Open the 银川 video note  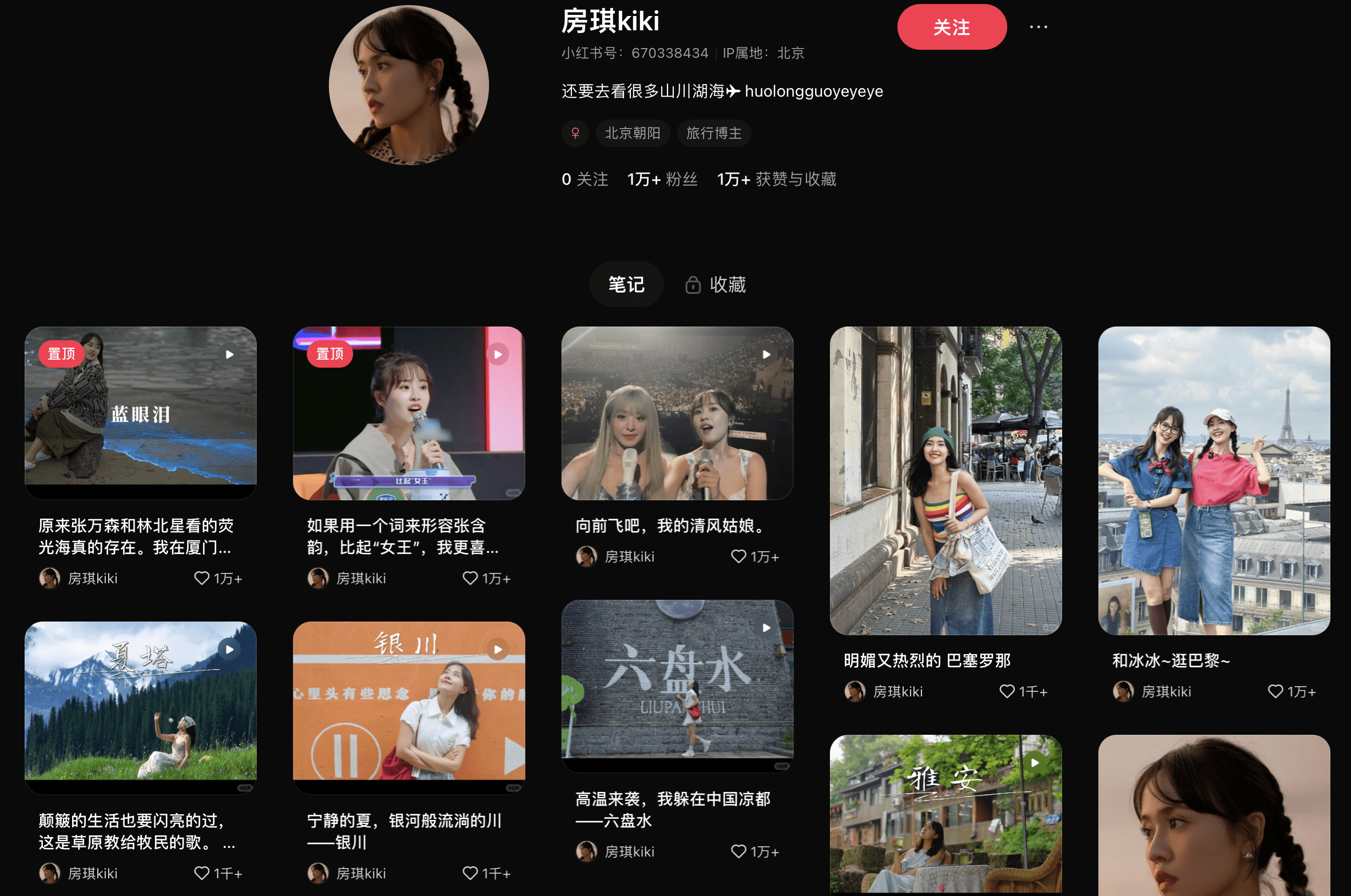[408, 706]
